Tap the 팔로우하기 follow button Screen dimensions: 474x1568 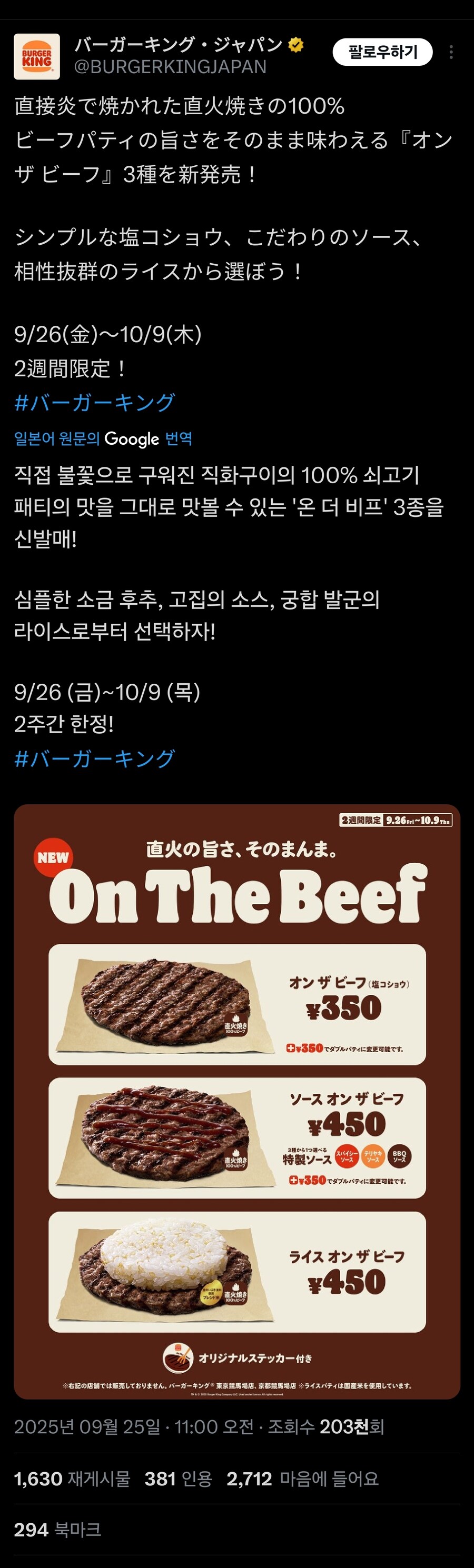(x=382, y=52)
